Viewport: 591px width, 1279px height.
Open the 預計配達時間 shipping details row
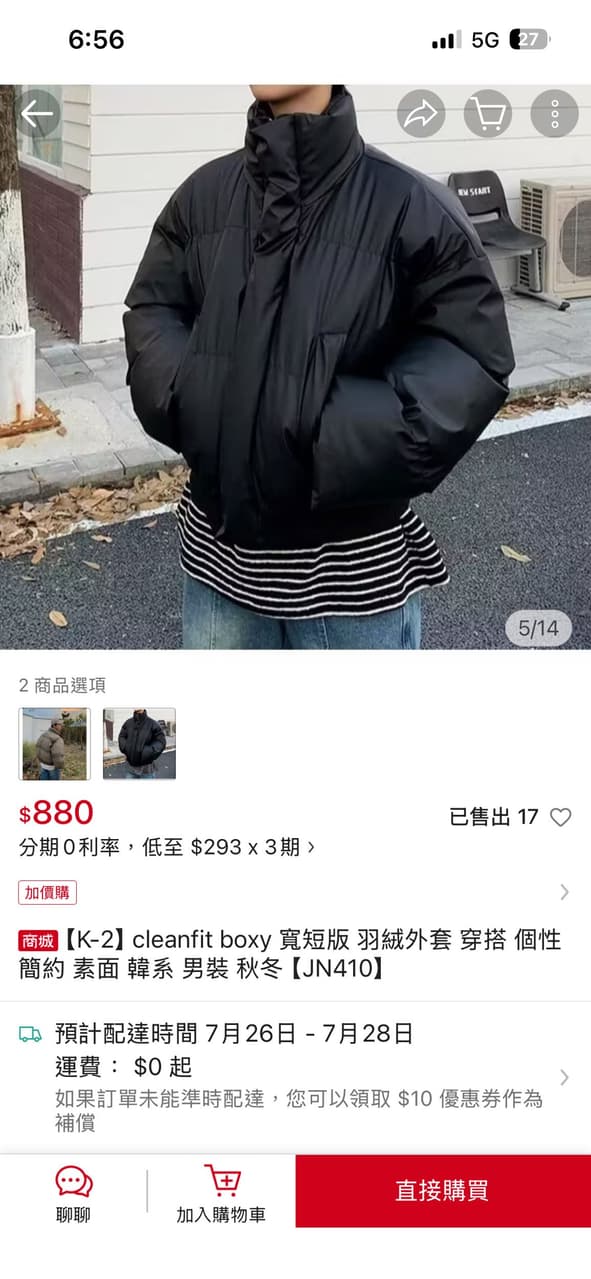295,1077
